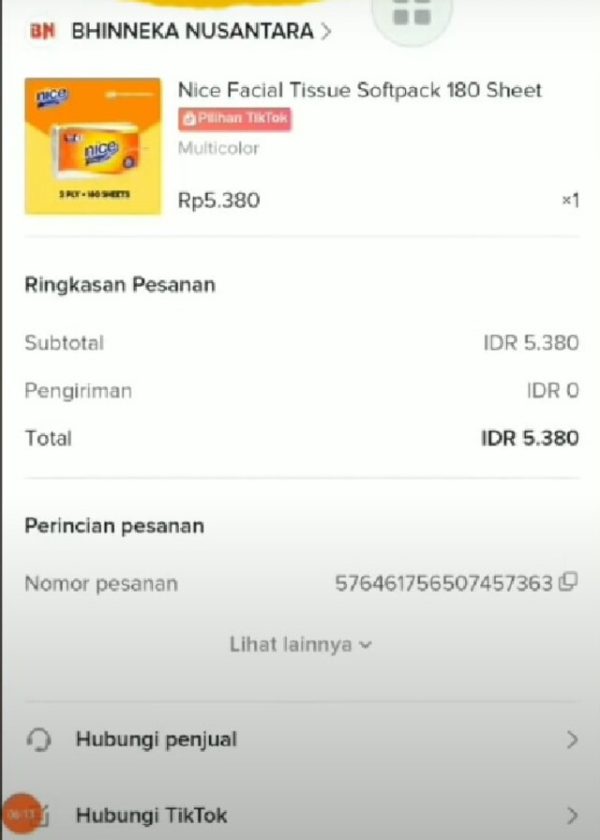Viewport: 600px width, 840px height.
Task: Open Hubungi penjual to contact seller
Action: coord(300,740)
